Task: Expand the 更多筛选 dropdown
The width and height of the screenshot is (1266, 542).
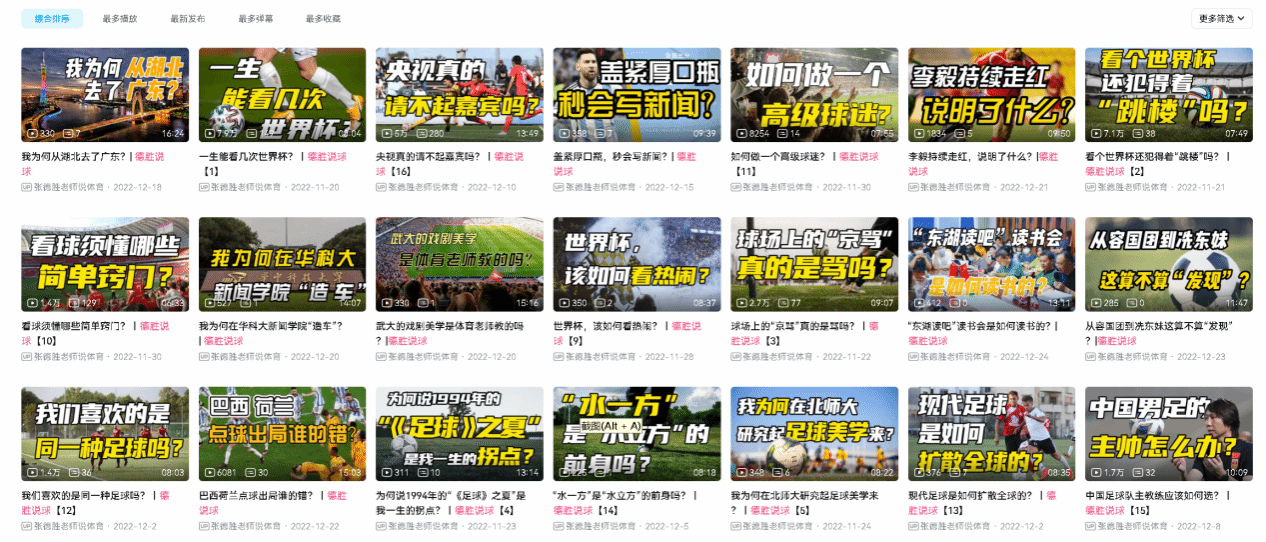Action: (1222, 18)
